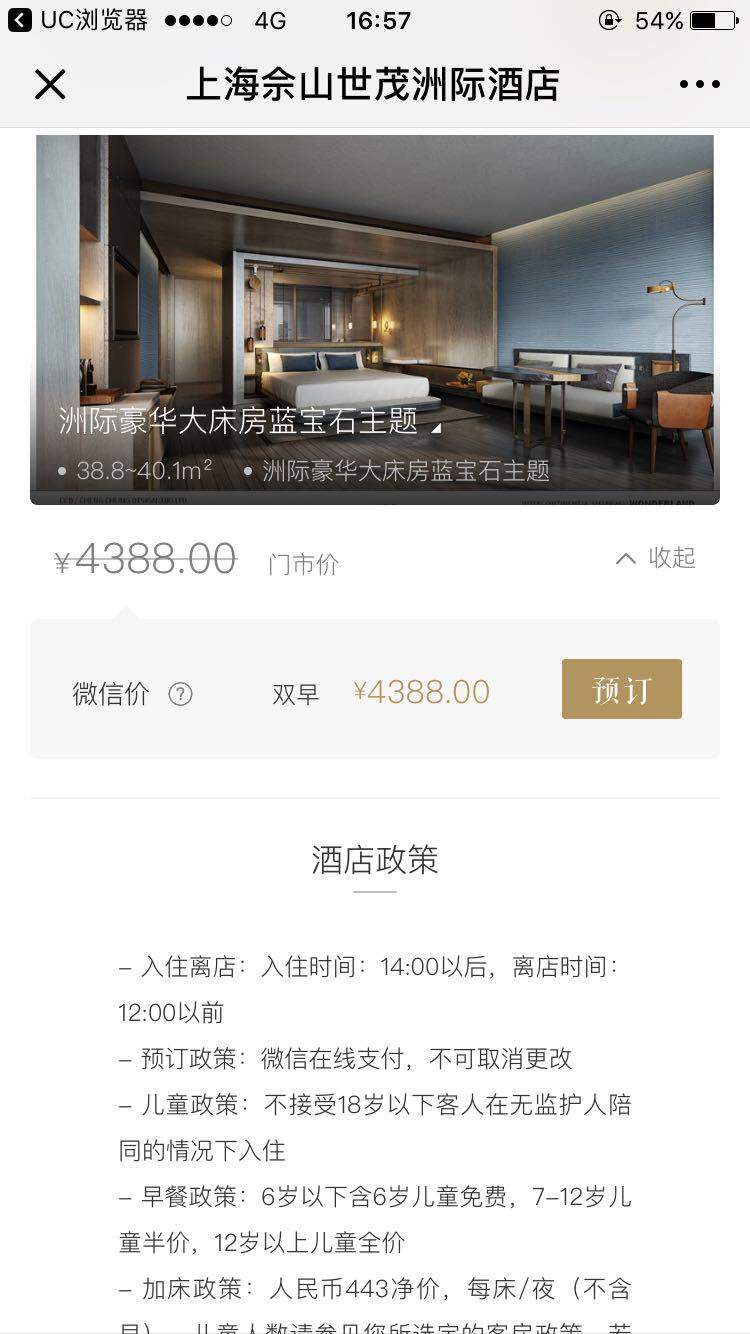Tap 预订 to book the room
Screen dimensions: 750x1334
pos(621,689)
